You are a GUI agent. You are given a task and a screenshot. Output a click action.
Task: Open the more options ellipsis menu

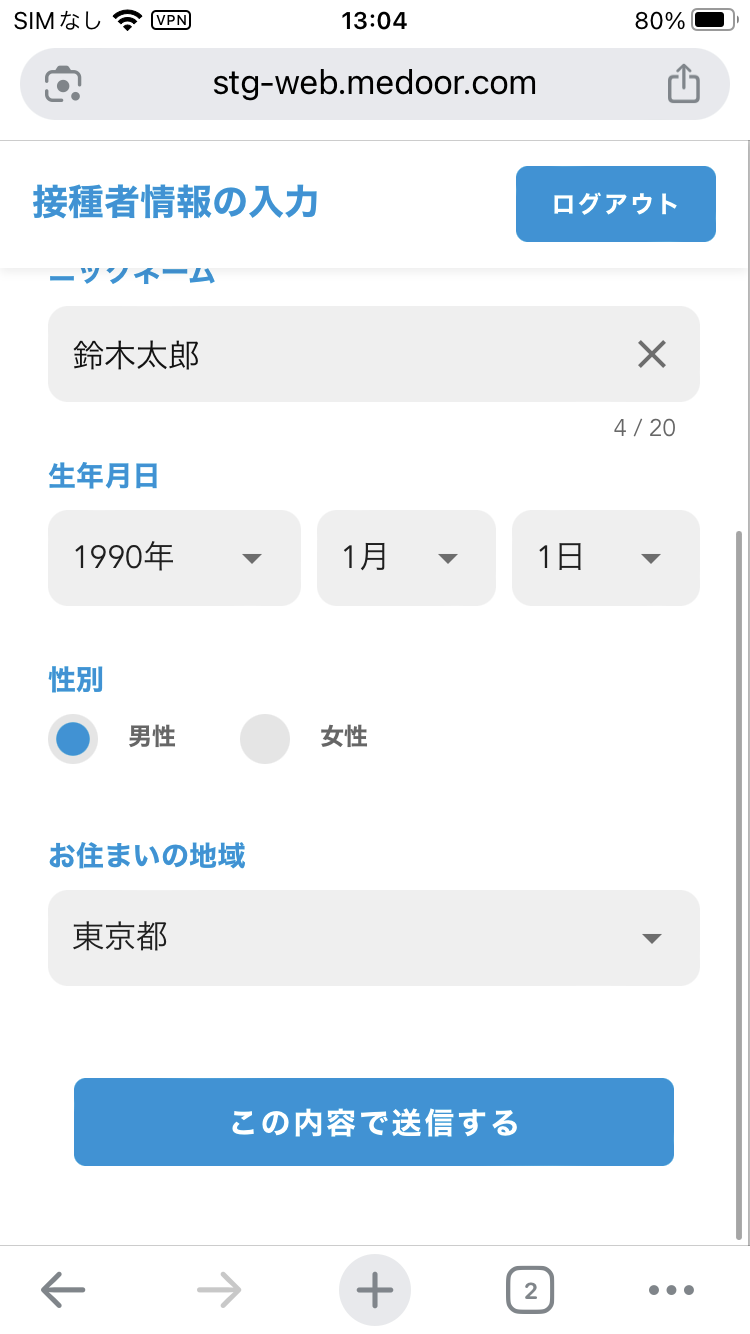tap(672, 1289)
